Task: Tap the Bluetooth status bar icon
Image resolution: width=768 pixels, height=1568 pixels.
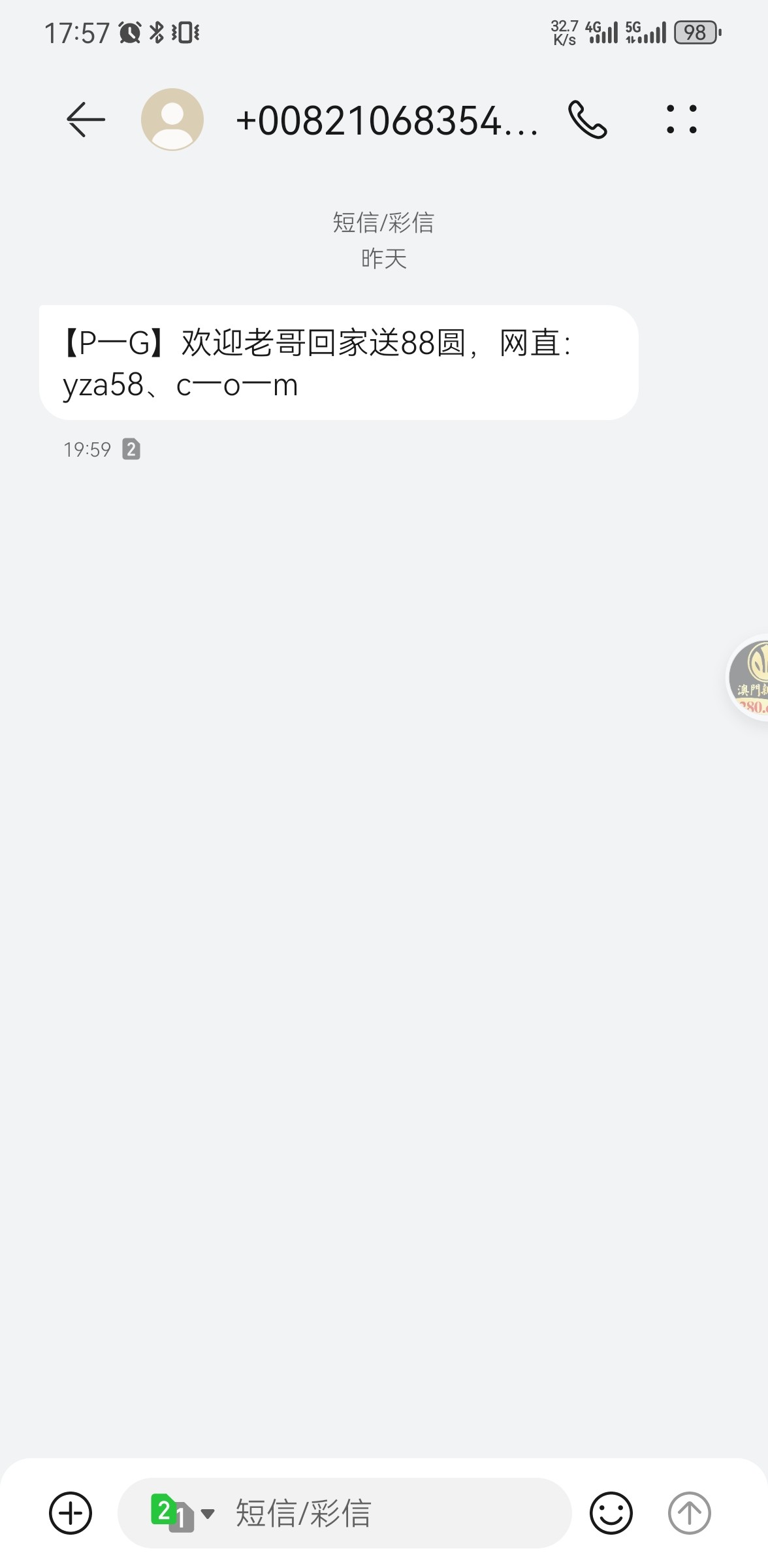Action: click(x=156, y=31)
